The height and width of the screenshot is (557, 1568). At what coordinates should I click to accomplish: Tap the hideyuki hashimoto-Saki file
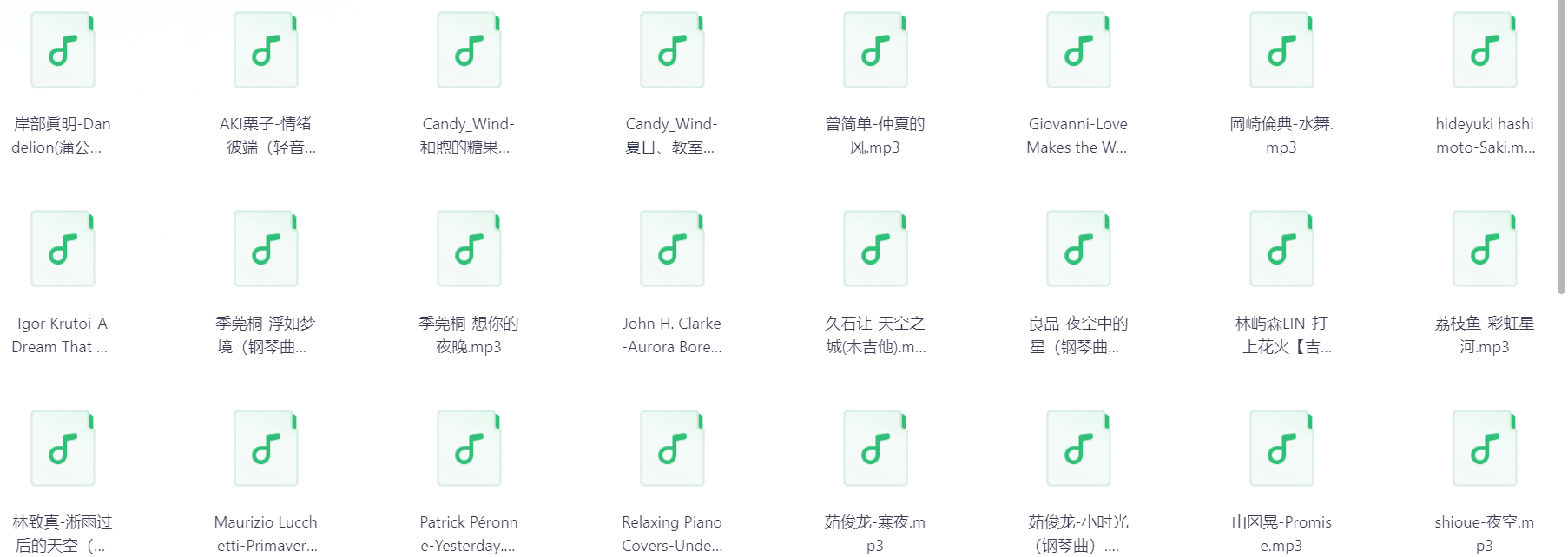(x=1485, y=50)
